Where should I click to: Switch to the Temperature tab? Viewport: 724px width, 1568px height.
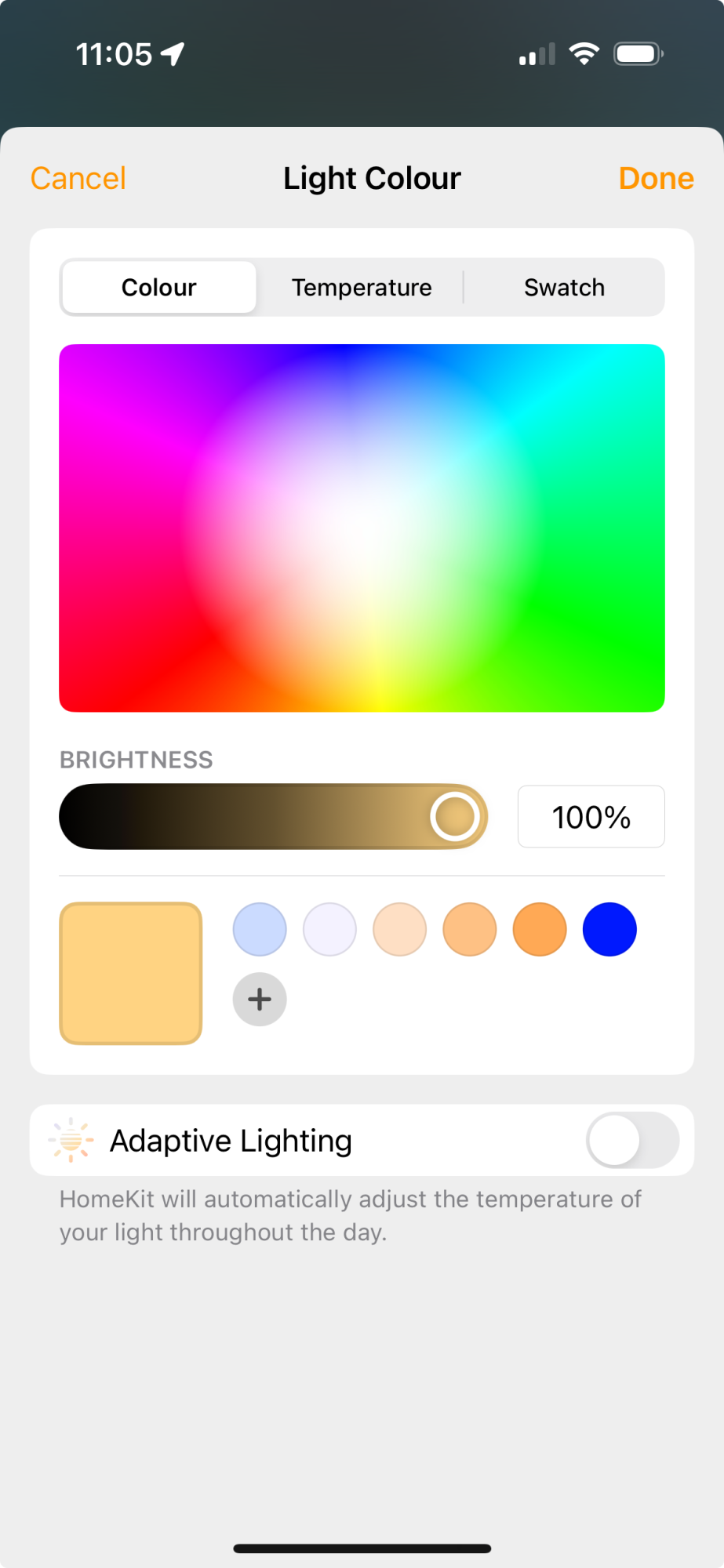362,288
